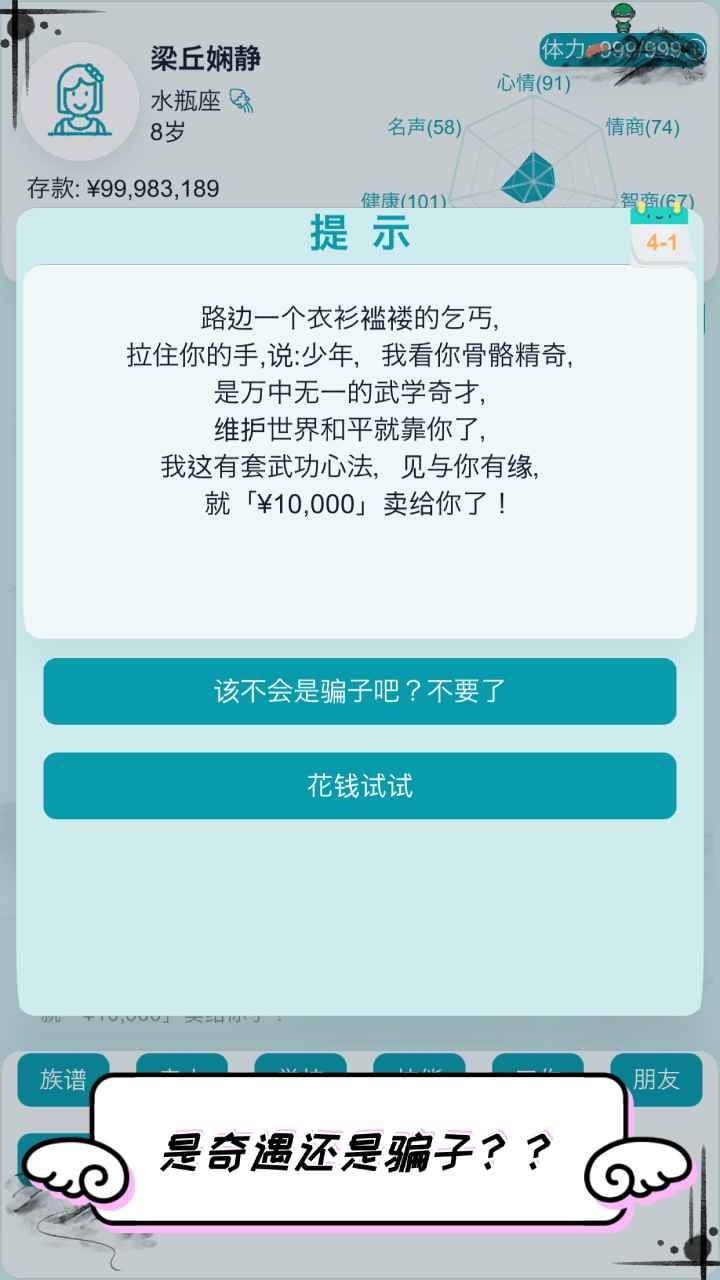Open the 族谱 tab in the bottom bar
The height and width of the screenshot is (1280, 720).
coord(62,1079)
